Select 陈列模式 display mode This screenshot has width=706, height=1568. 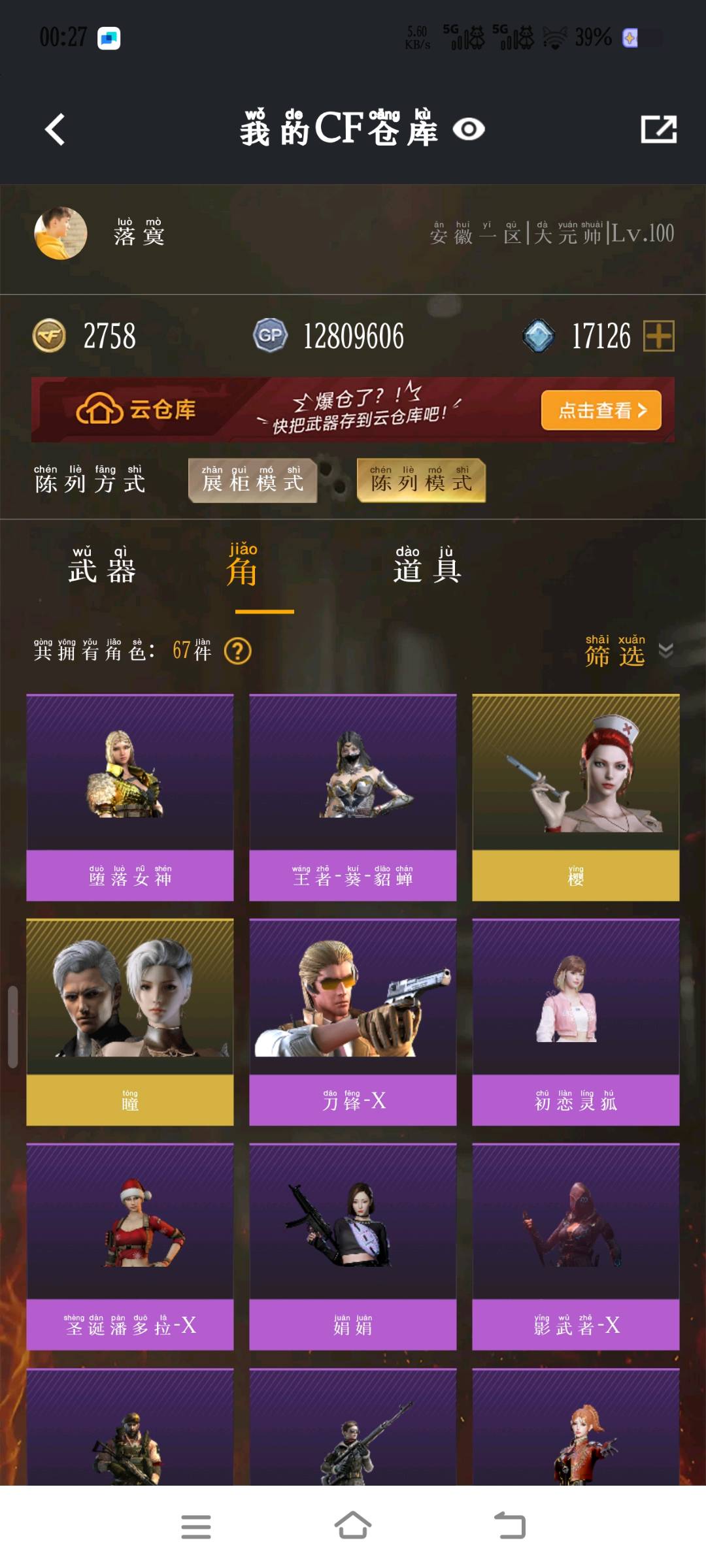[x=421, y=481]
